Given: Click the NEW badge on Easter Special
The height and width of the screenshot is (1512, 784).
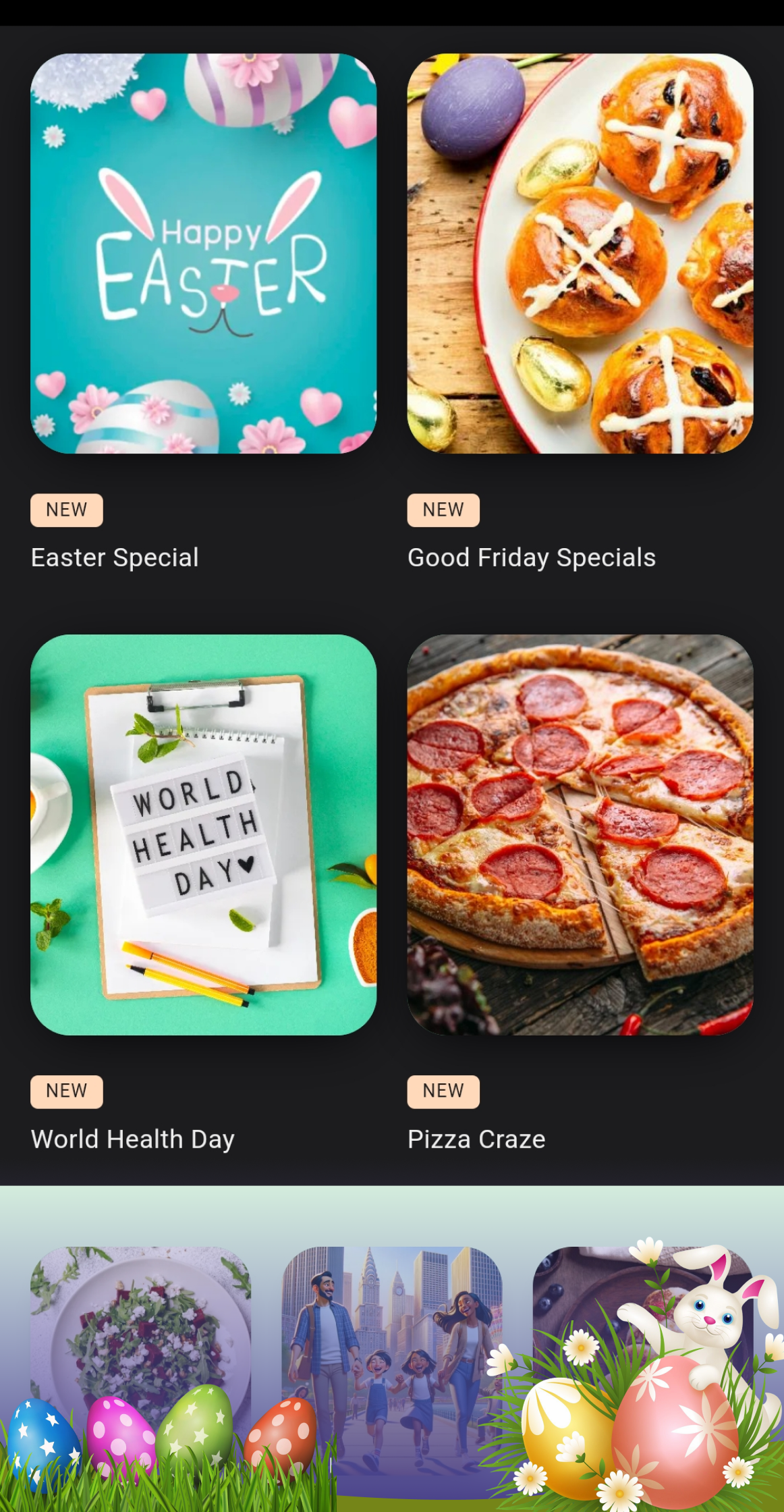Looking at the screenshot, I should tap(65, 509).
